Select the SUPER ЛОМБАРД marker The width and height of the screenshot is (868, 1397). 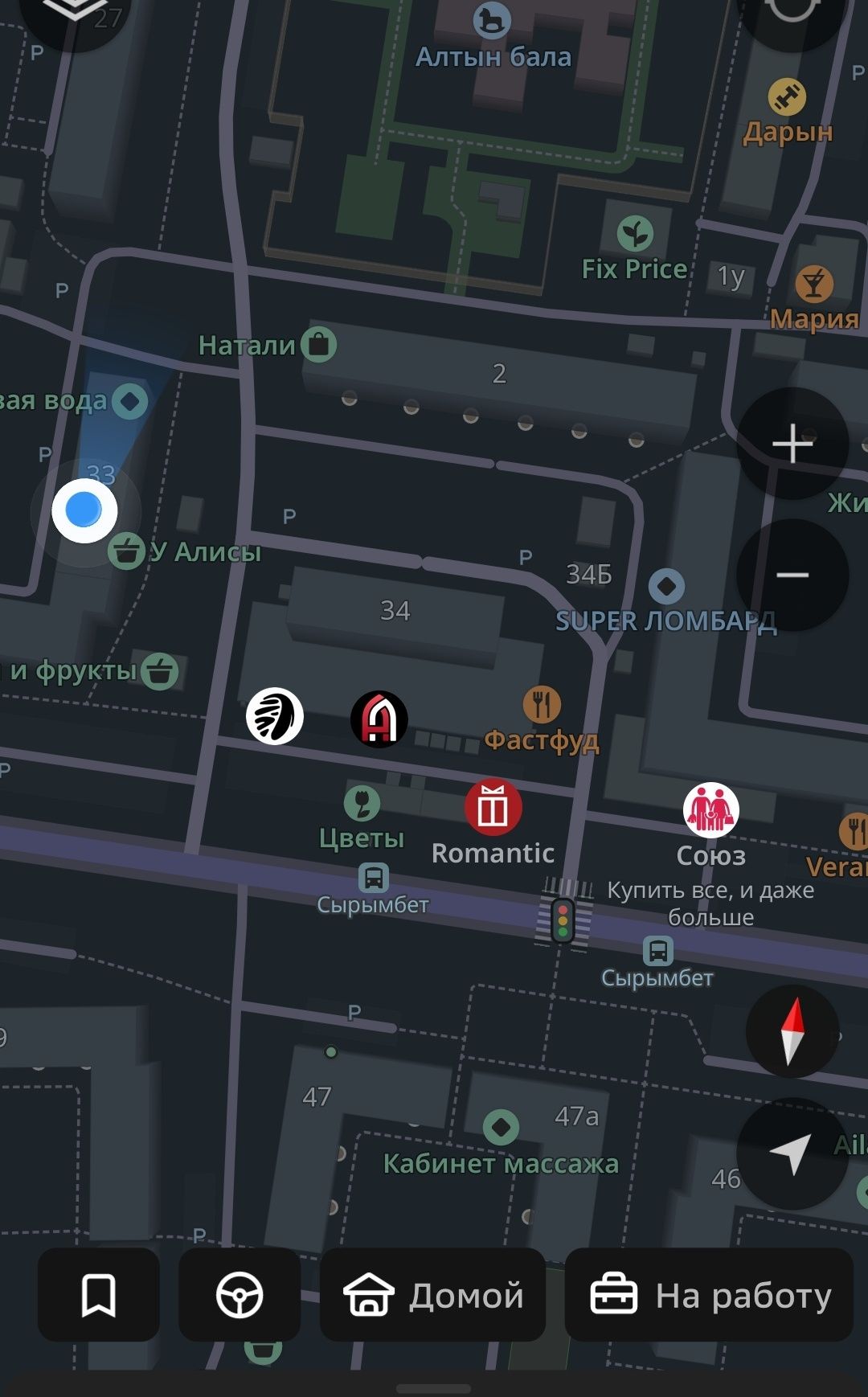[666, 587]
